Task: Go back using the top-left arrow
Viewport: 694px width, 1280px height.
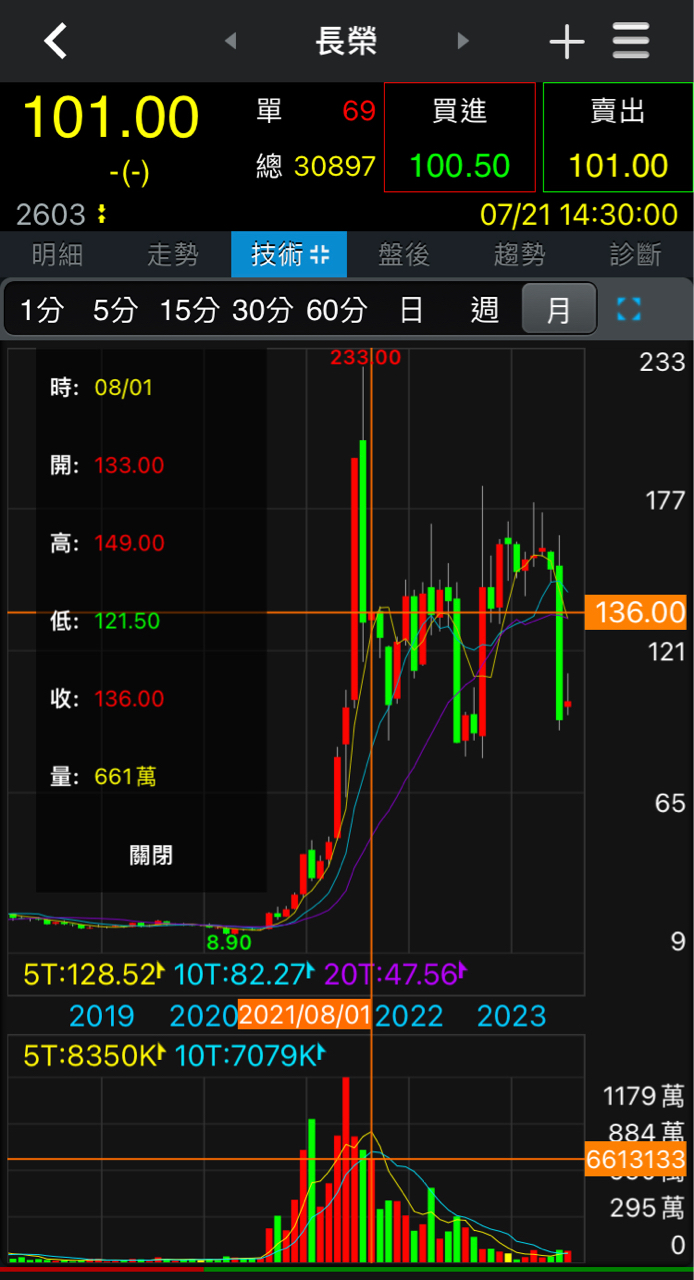Action: 56,42
